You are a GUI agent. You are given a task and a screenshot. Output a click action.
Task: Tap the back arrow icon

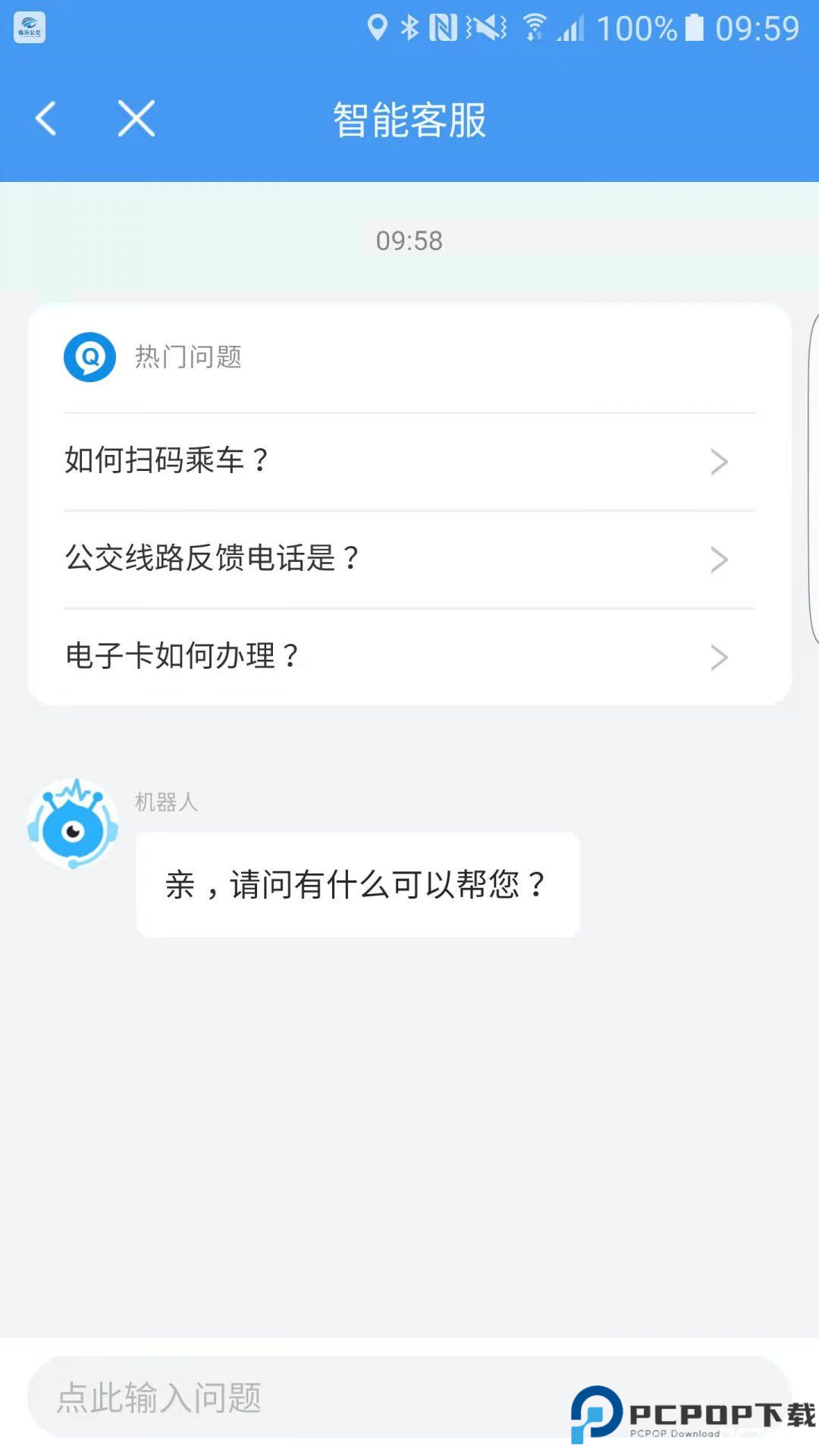coord(45,119)
